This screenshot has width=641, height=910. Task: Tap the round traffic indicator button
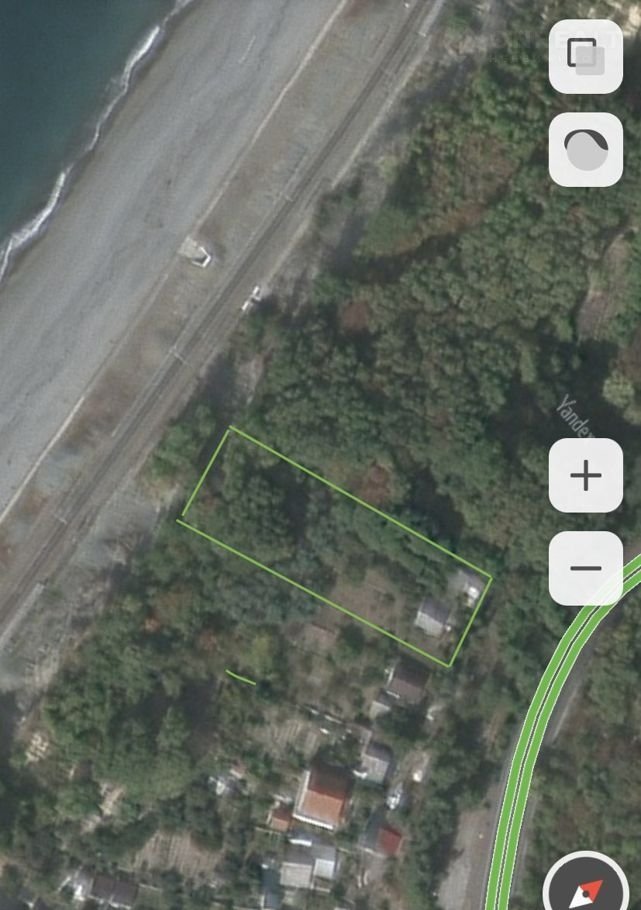click(586, 149)
